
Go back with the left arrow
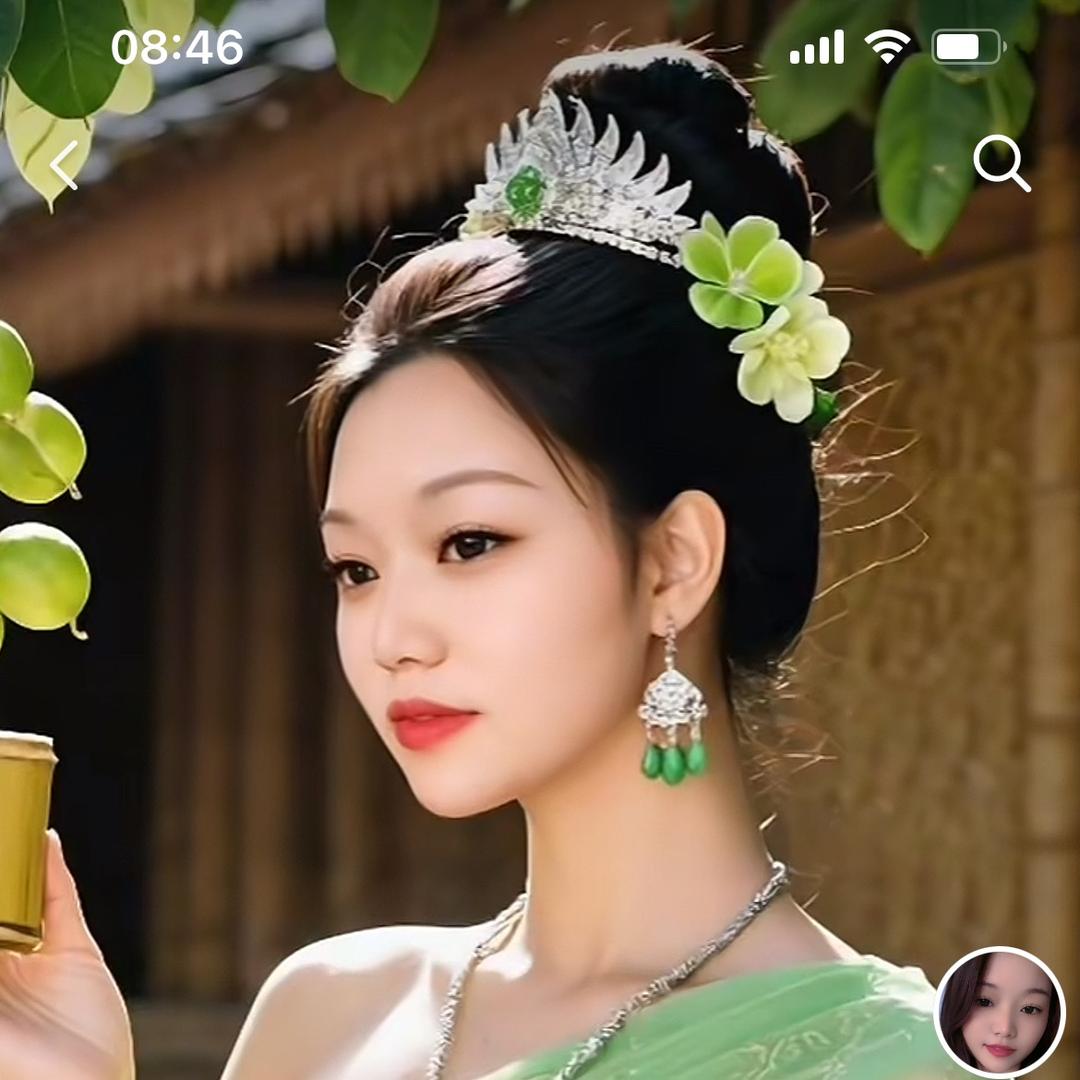coord(64,165)
